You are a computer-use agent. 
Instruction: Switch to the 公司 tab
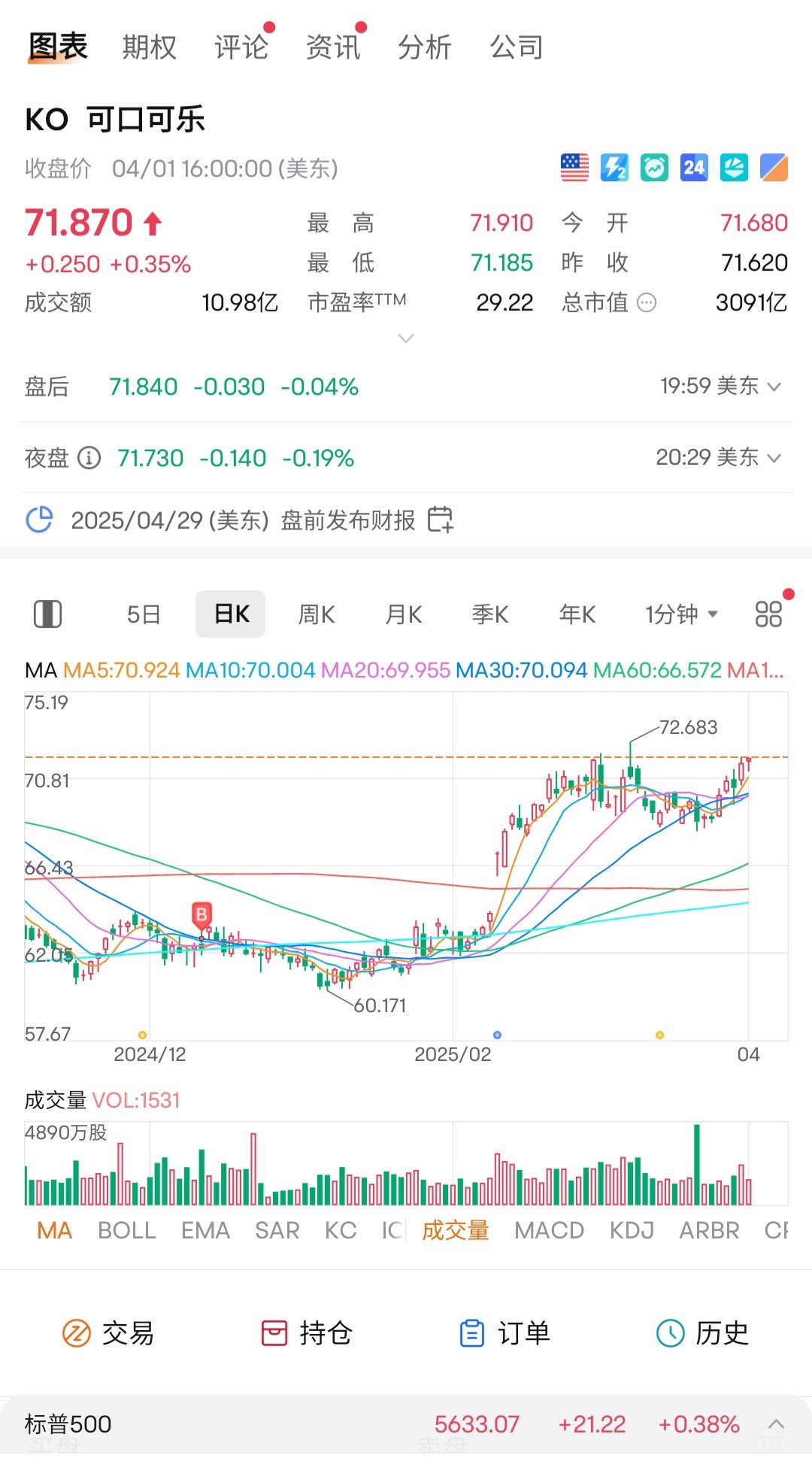pyautogui.click(x=517, y=47)
